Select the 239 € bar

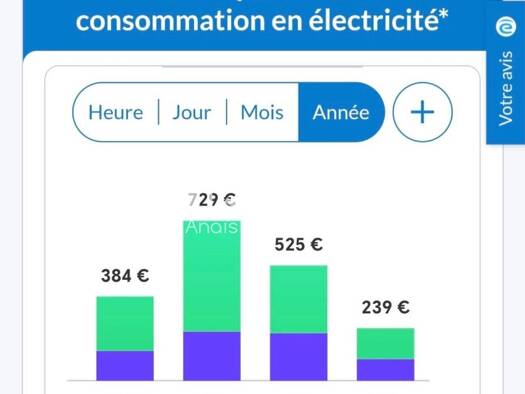[x=385, y=354]
